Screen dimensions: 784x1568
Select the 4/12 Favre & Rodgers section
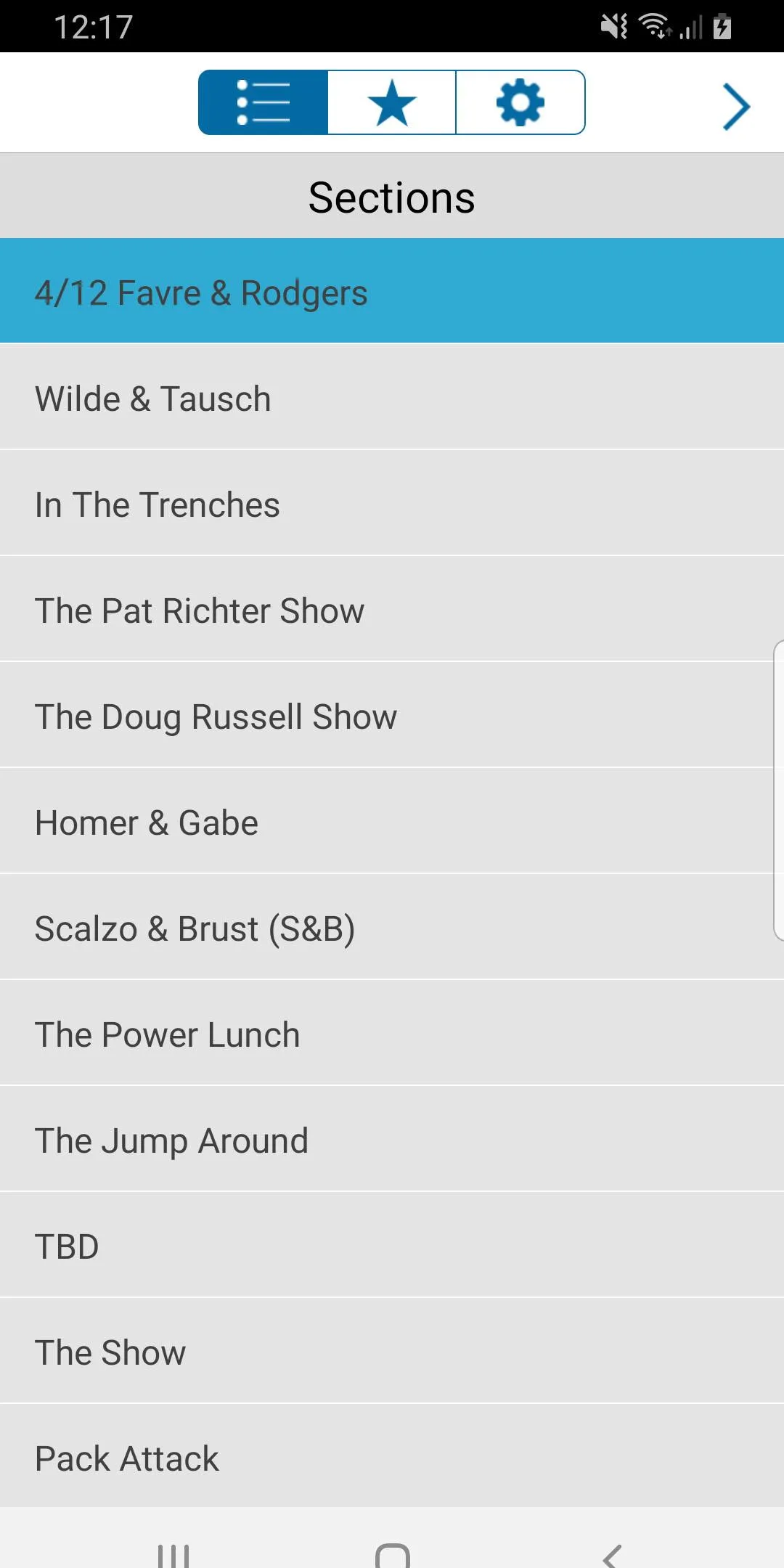(392, 292)
